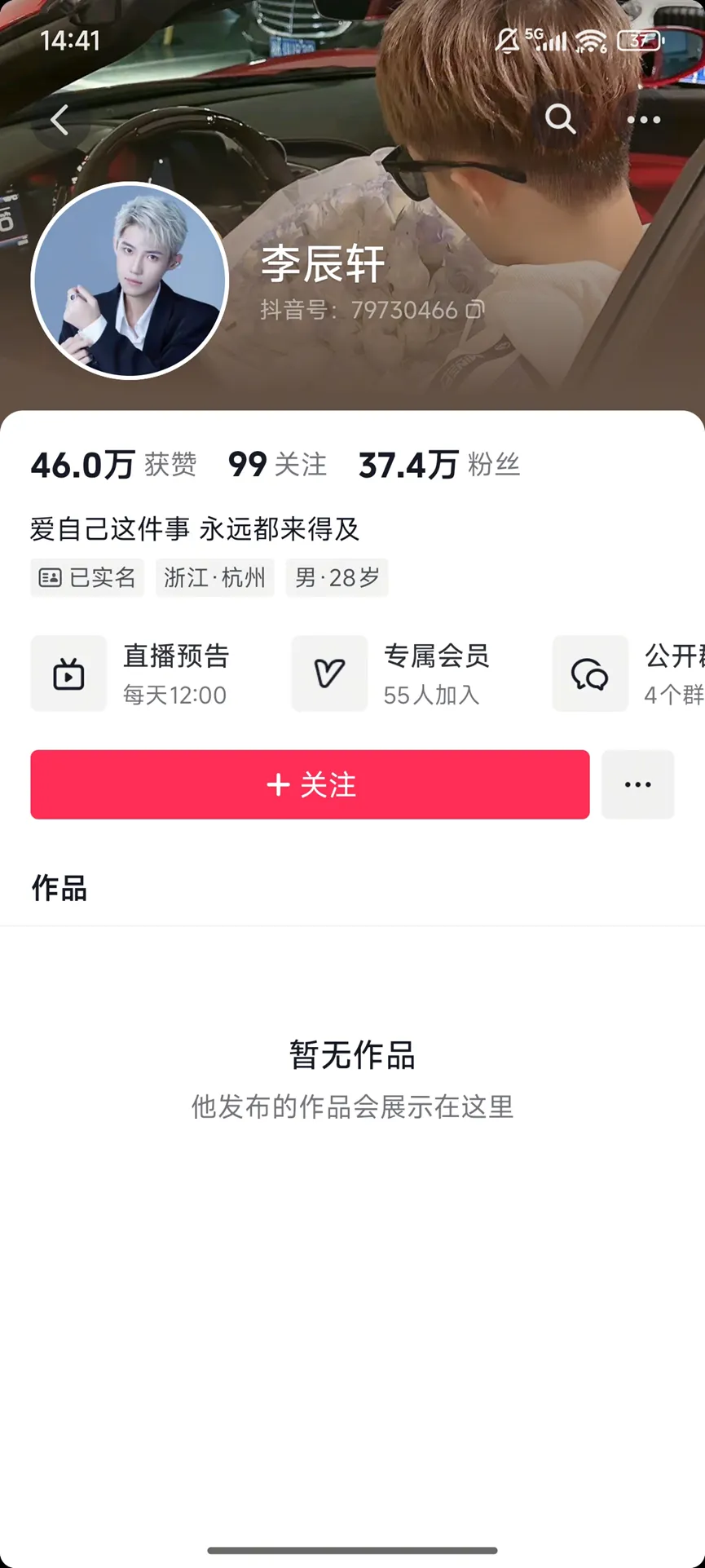The height and width of the screenshot is (1568, 705).
Task: Open the 获赞 likes count
Action: [x=113, y=465]
